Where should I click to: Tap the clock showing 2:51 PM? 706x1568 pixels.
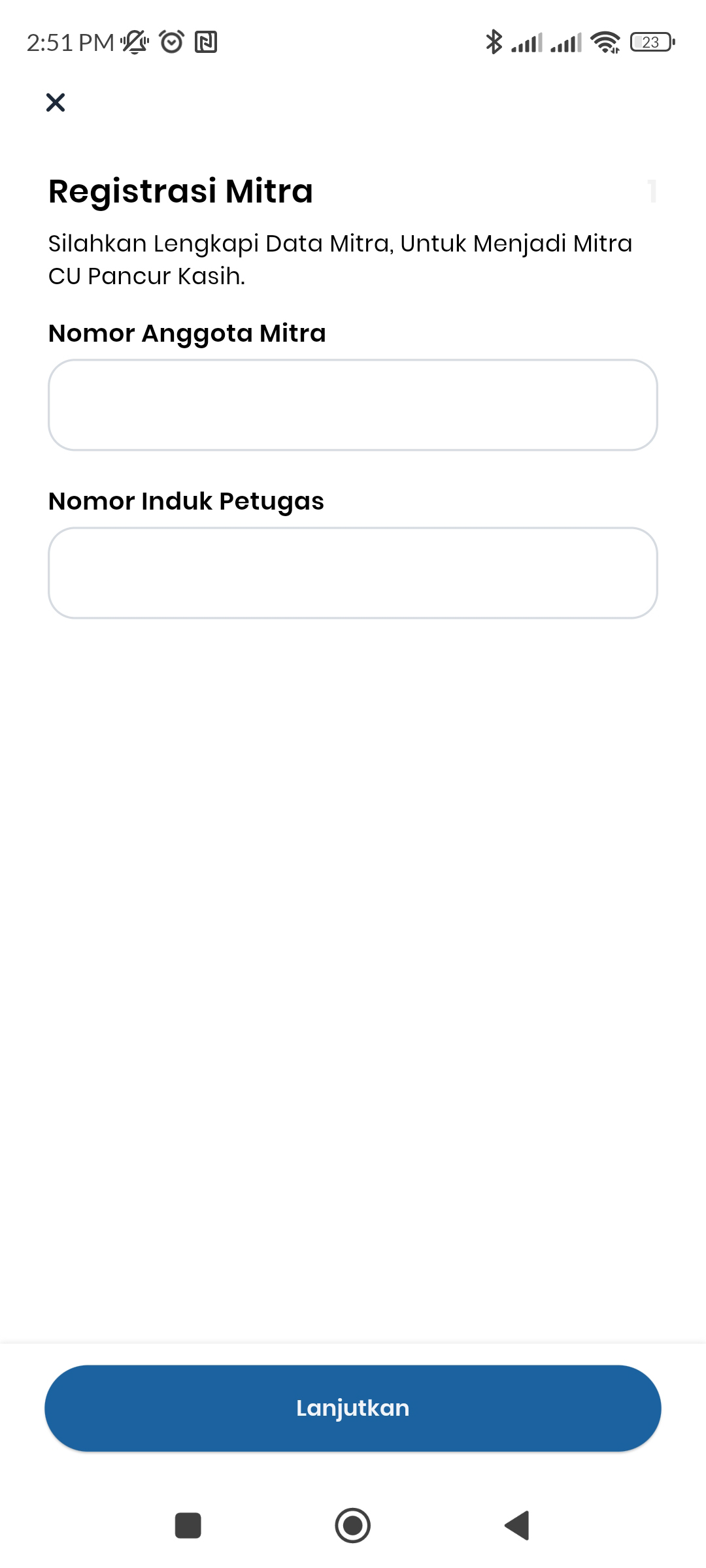pos(67,42)
